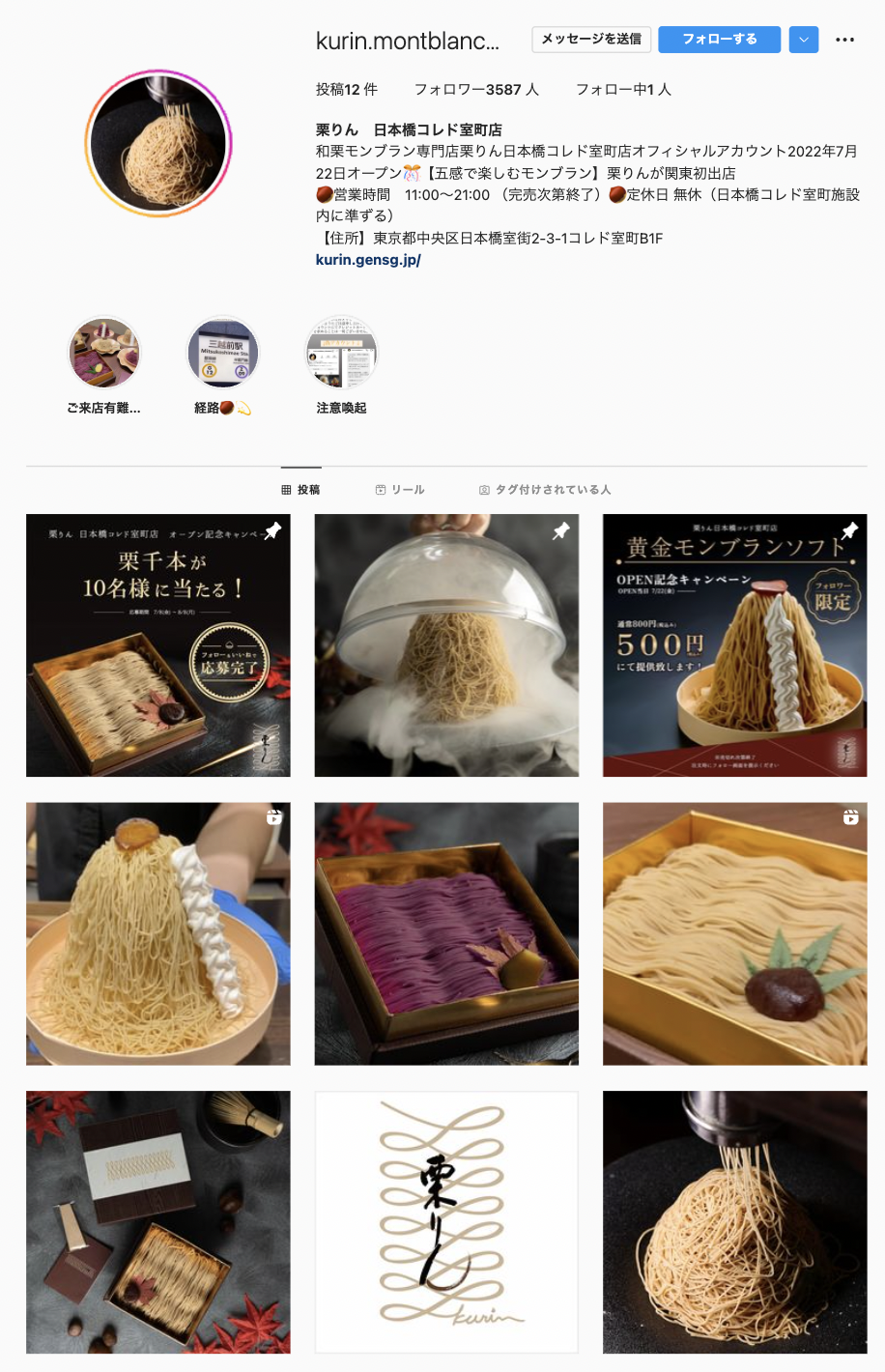
Task: Open the 栗千本が10名様に当たる pinned post
Action: [158, 645]
